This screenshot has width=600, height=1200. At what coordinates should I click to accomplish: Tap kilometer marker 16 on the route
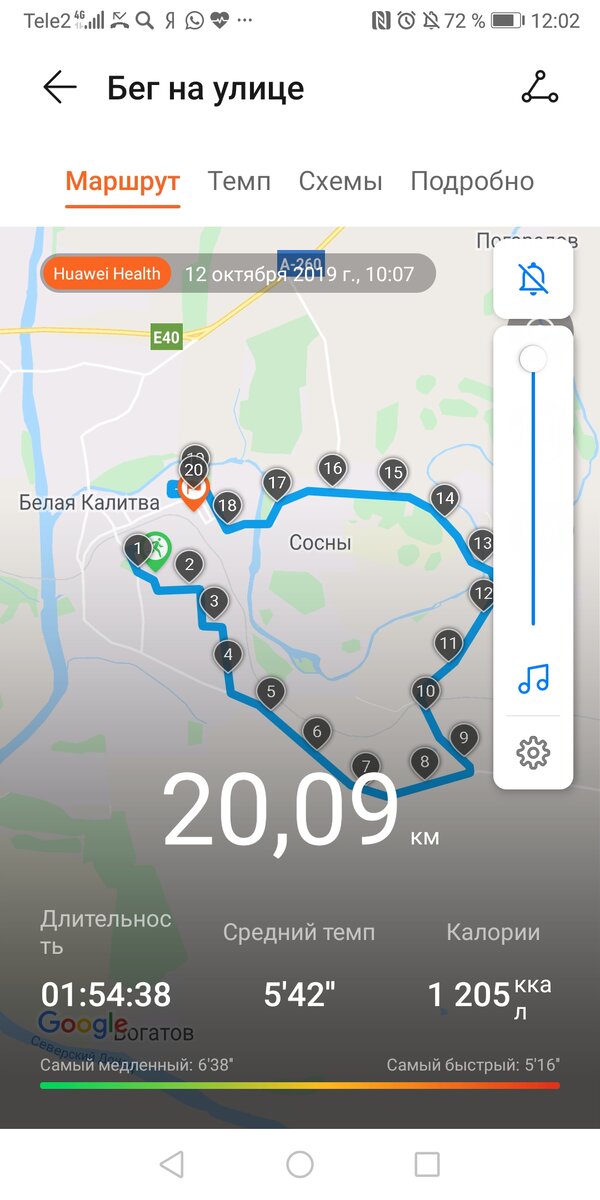332,468
